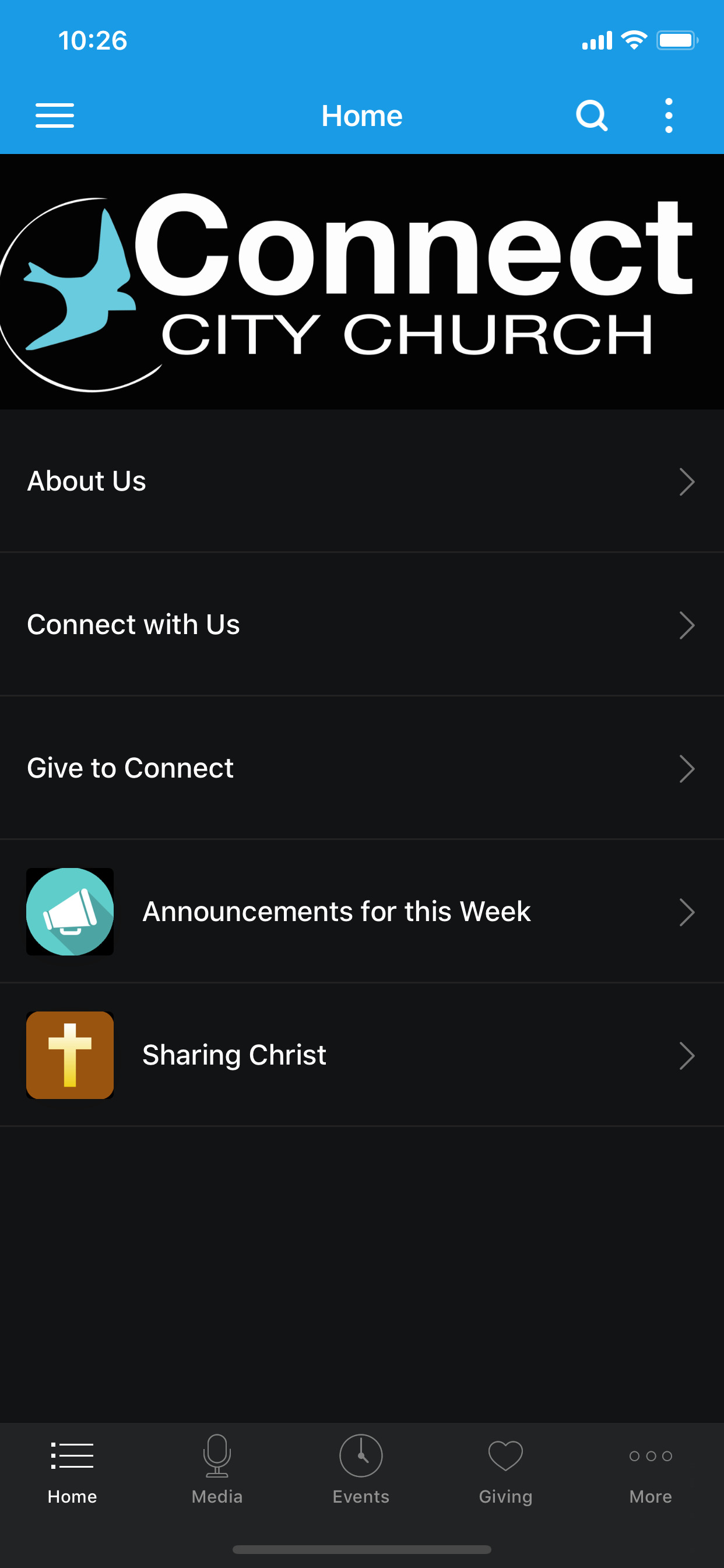Open the About Us row
The image size is (724, 1568).
(x=362, y=481)
